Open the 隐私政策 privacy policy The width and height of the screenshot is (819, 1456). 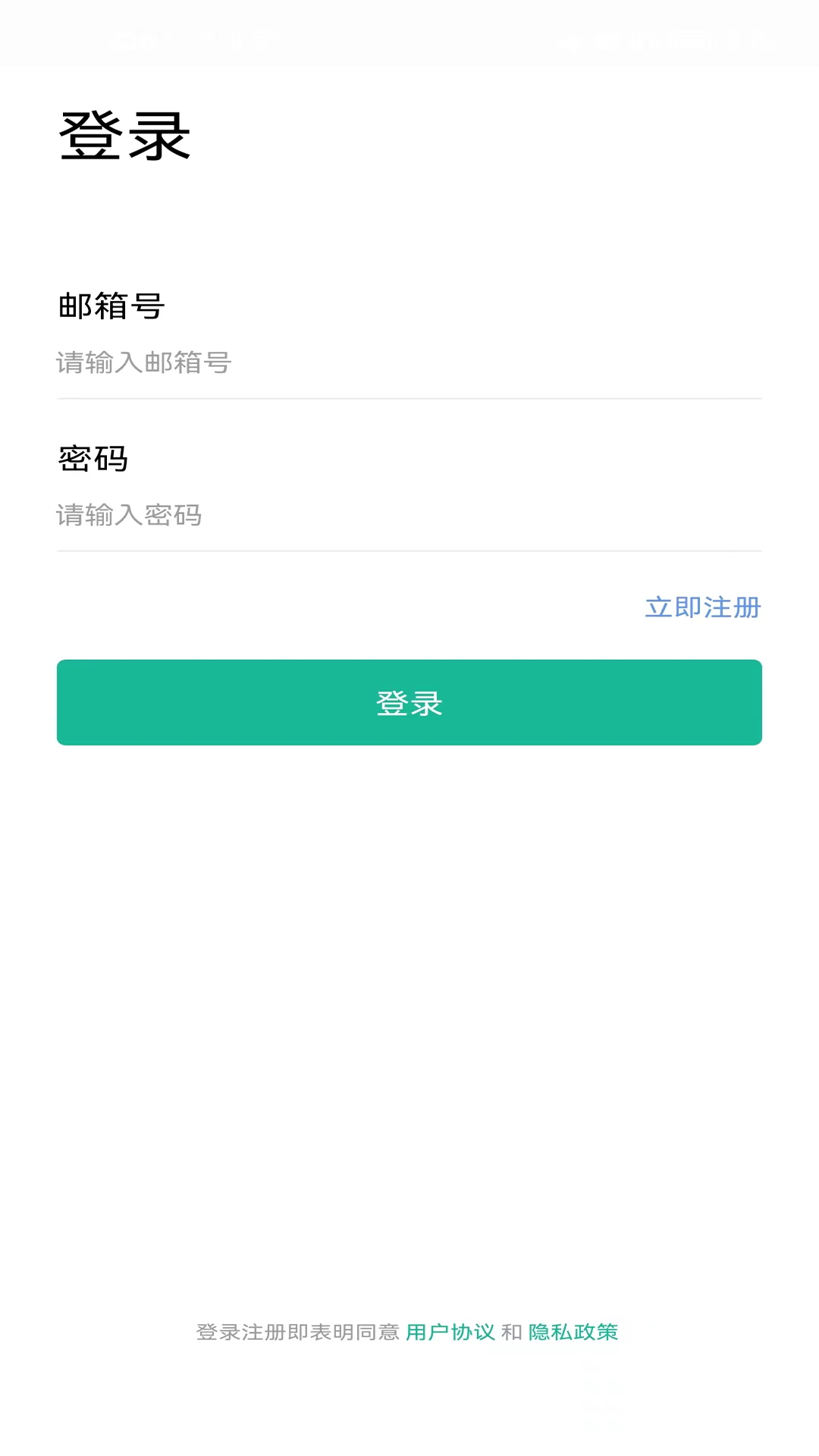574,1332
